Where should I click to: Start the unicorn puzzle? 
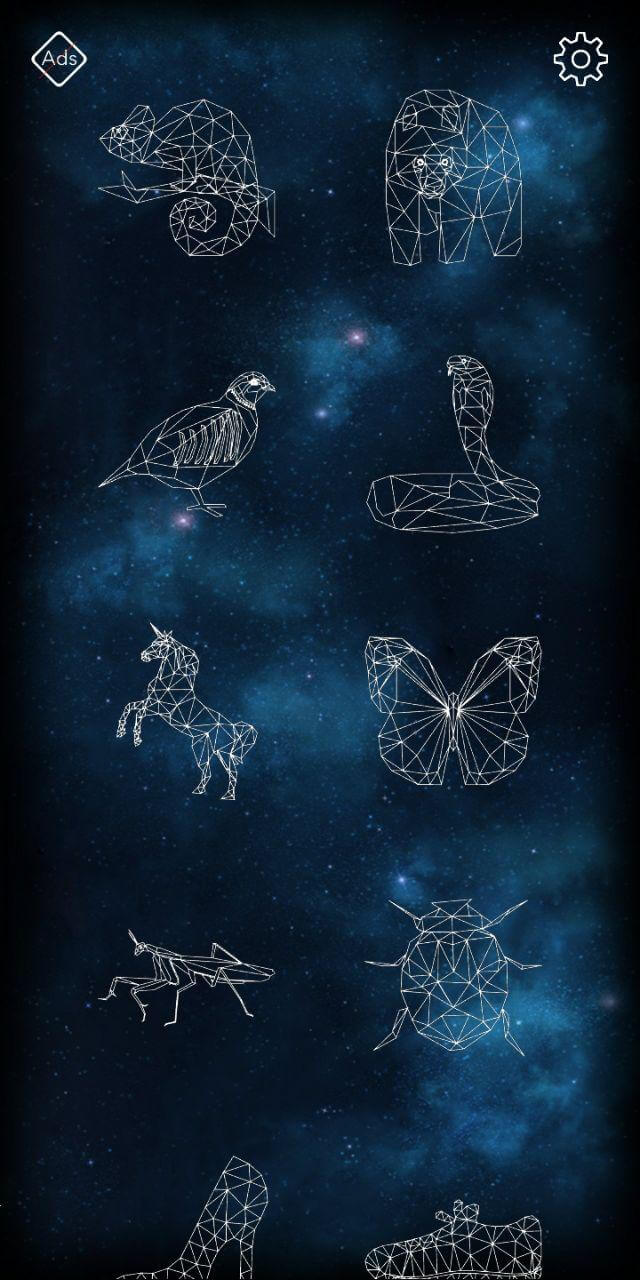[x=185, y=710]
